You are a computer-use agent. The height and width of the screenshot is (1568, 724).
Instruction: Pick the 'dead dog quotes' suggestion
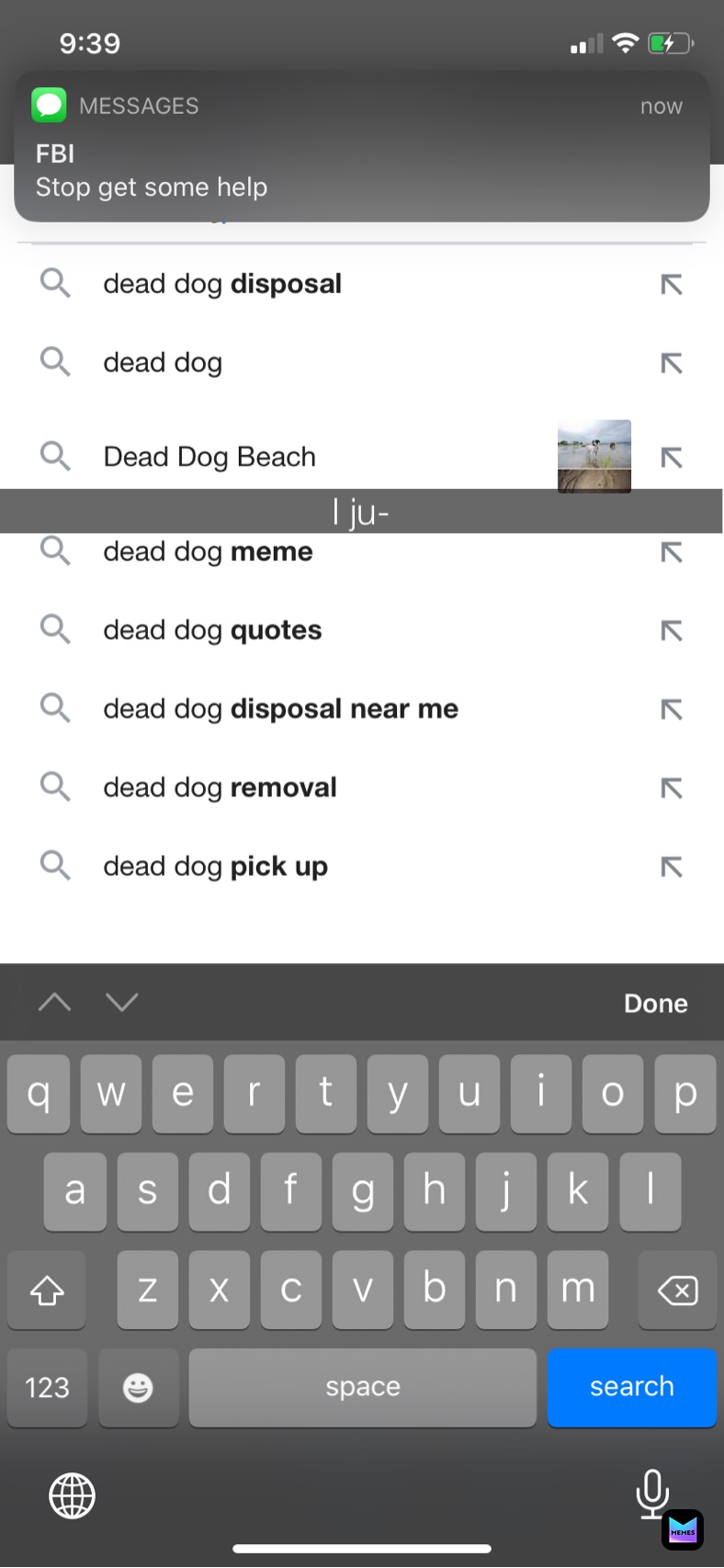tap(212, 631)
